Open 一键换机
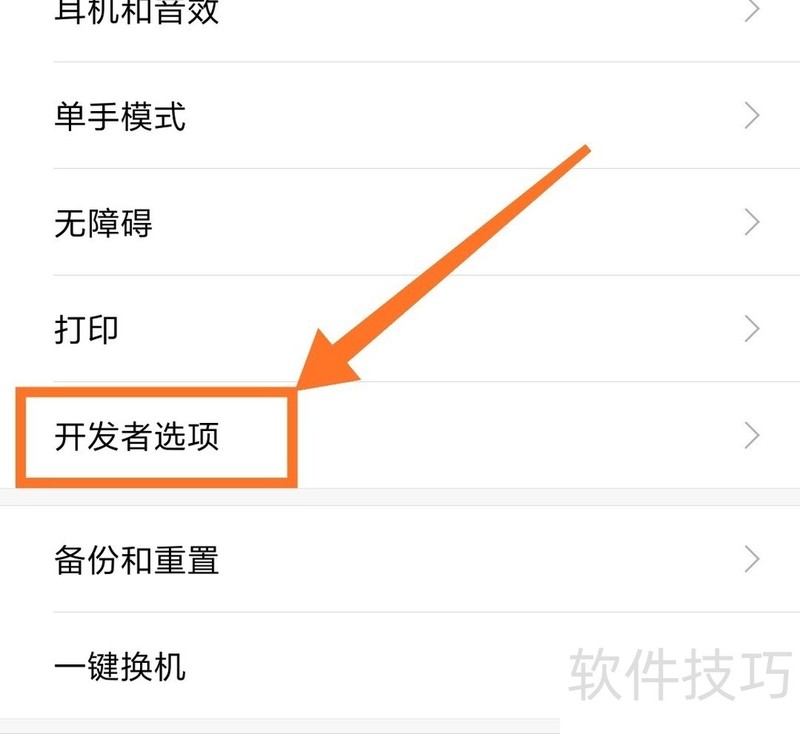The image size is (800, 734). coord(120,665)
